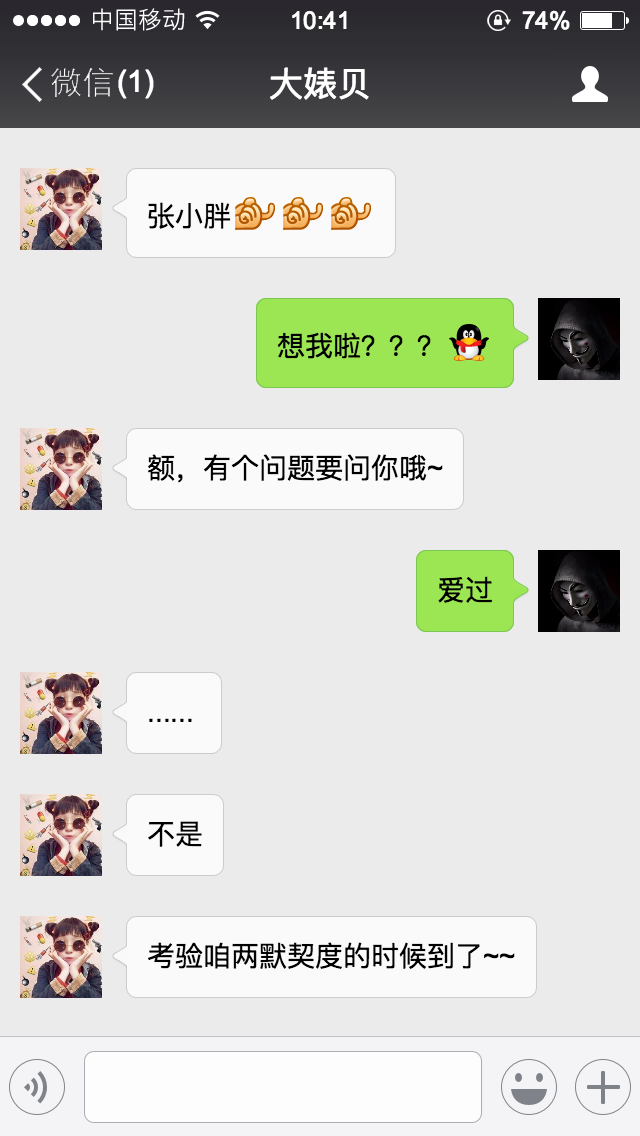Go back to the 微信 chat list
Image resolution: width=640 pixels, height=1136 pixels.
(x=86, y=84)
